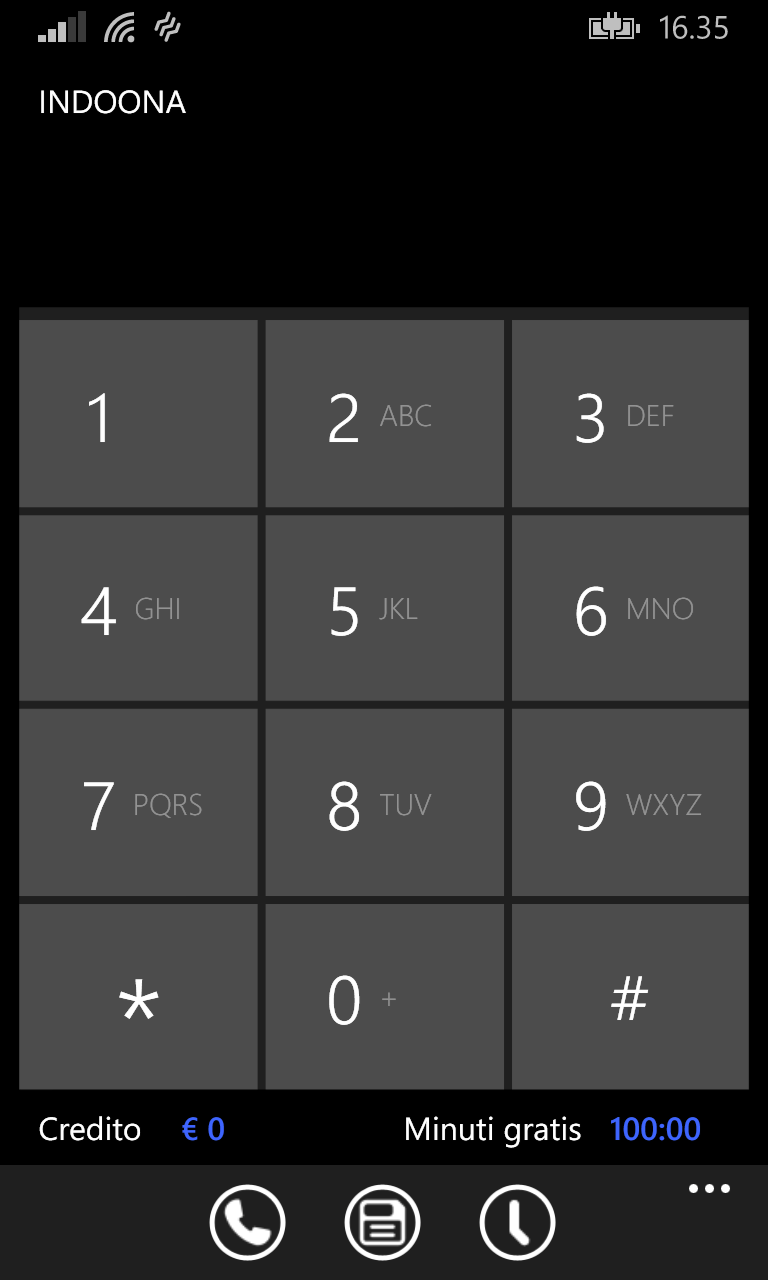Enter digit 6 MNO

[x=630, y=608]
